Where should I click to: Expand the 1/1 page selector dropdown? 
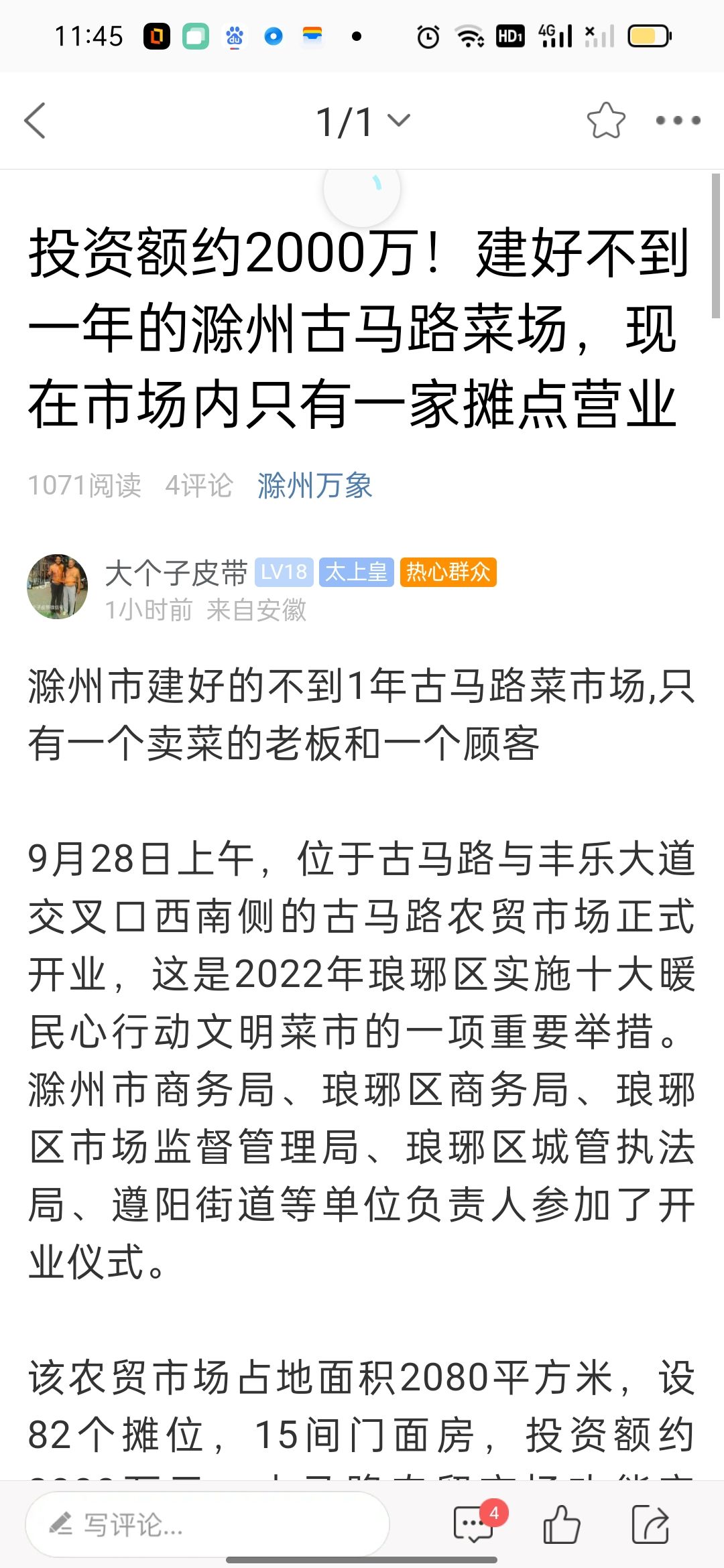point(363,122)
